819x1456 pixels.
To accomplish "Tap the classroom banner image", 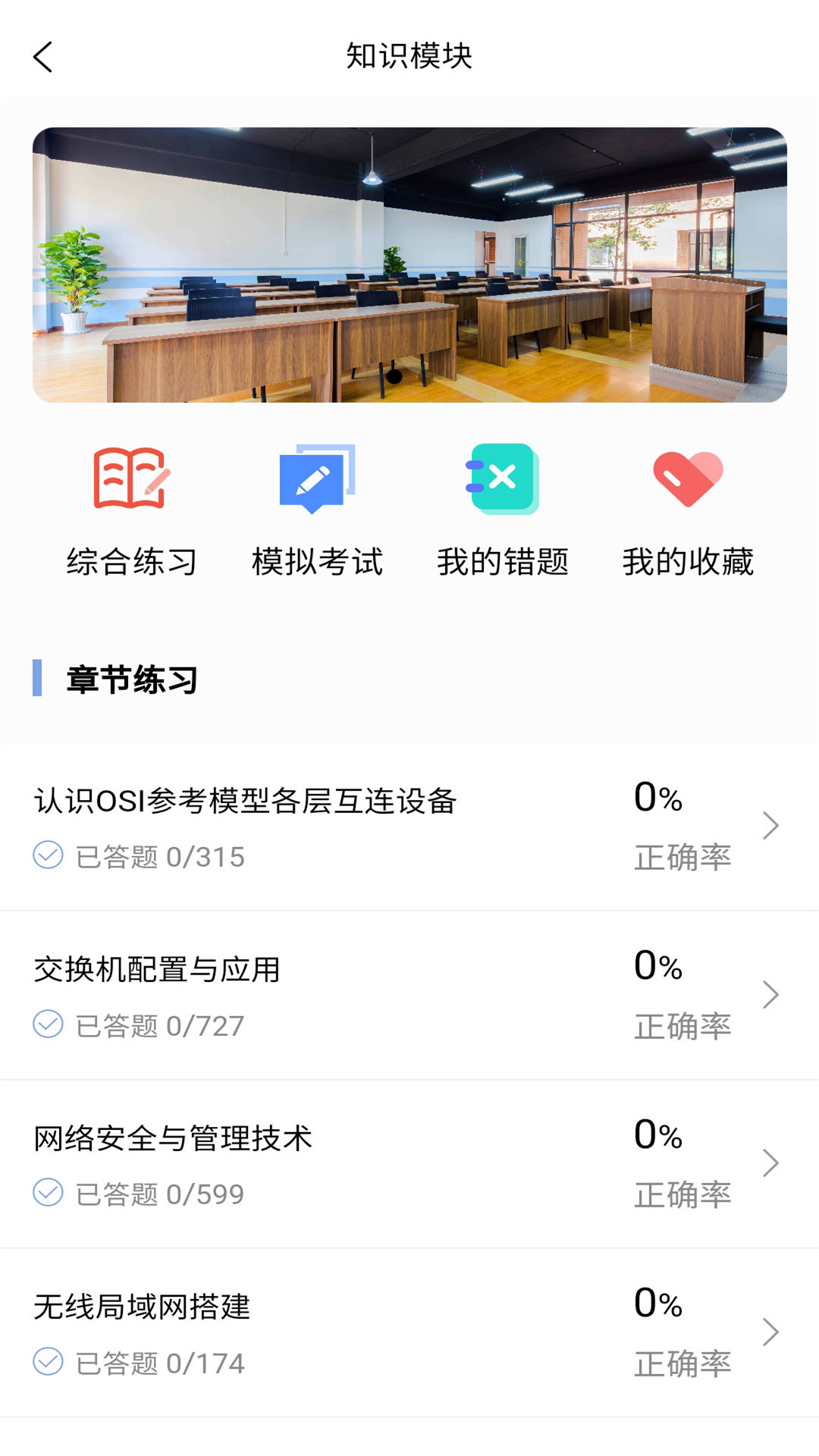I will tap(409, 265).
